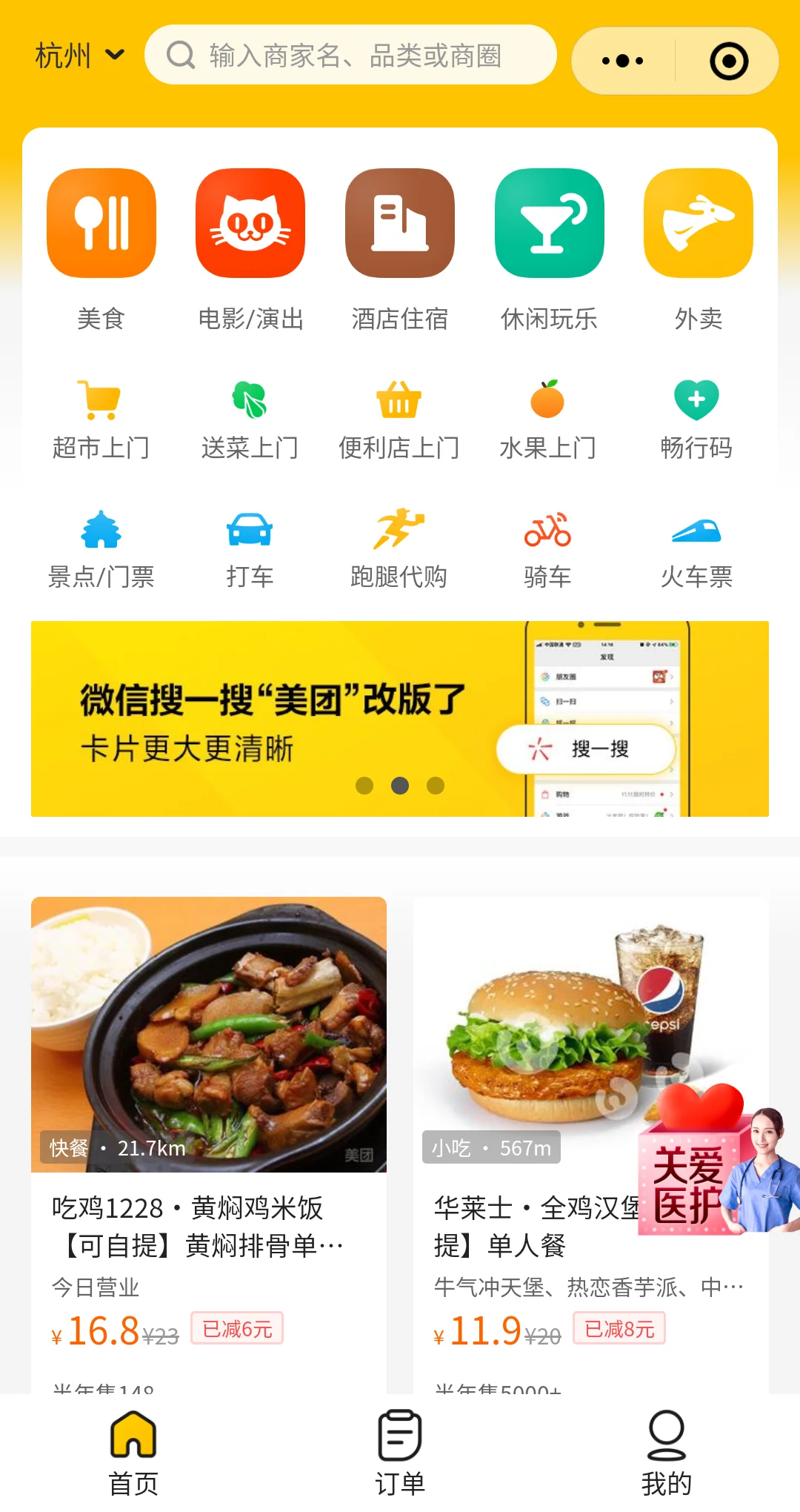Close the mini program via the circle icon
This screenshot has height=1512, width=800.
pos(729,61)
